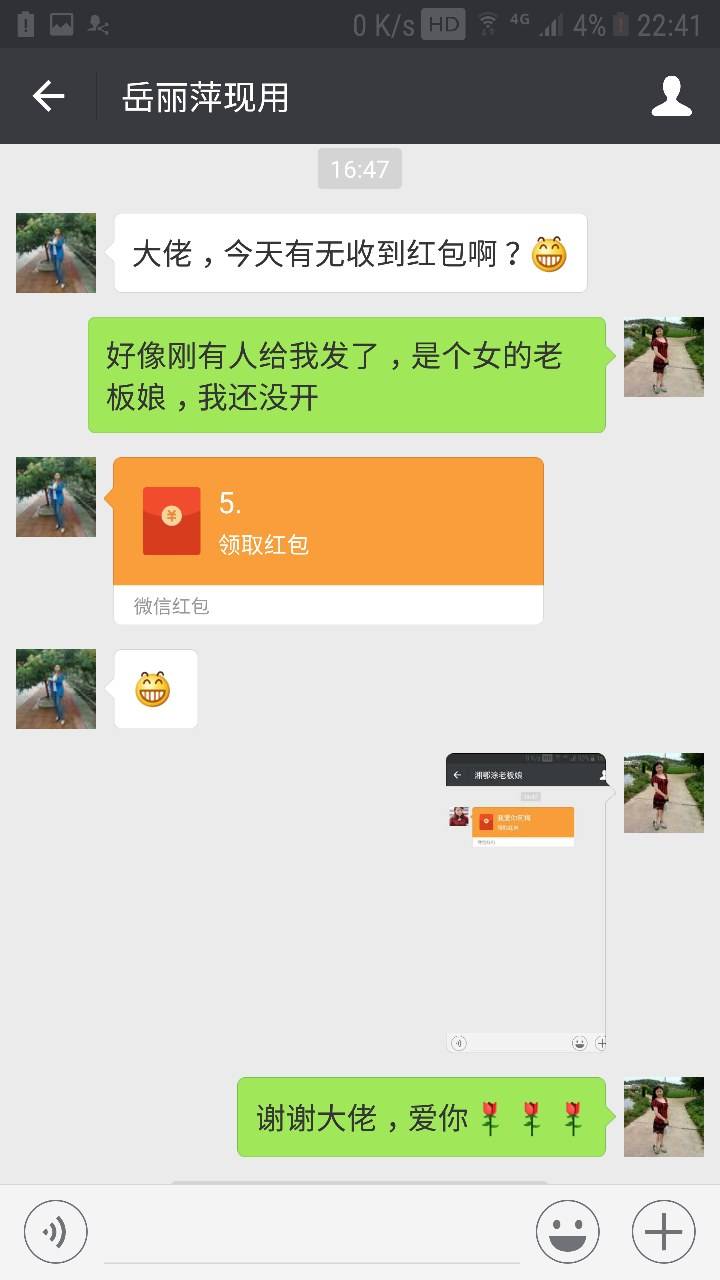
Task: Switch to voice message input
Action: click(56, 1232)
